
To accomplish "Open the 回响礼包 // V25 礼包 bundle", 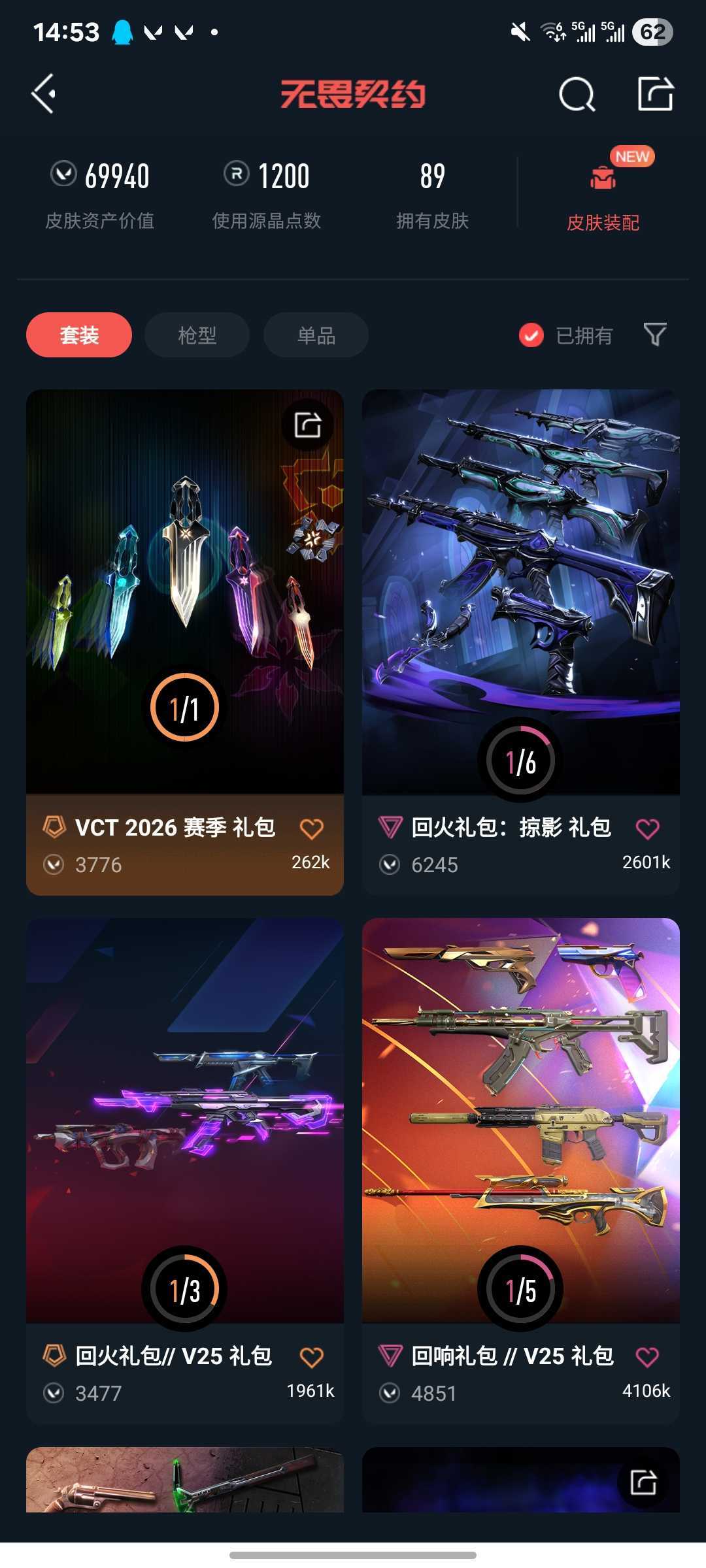I will (521, 1171).
